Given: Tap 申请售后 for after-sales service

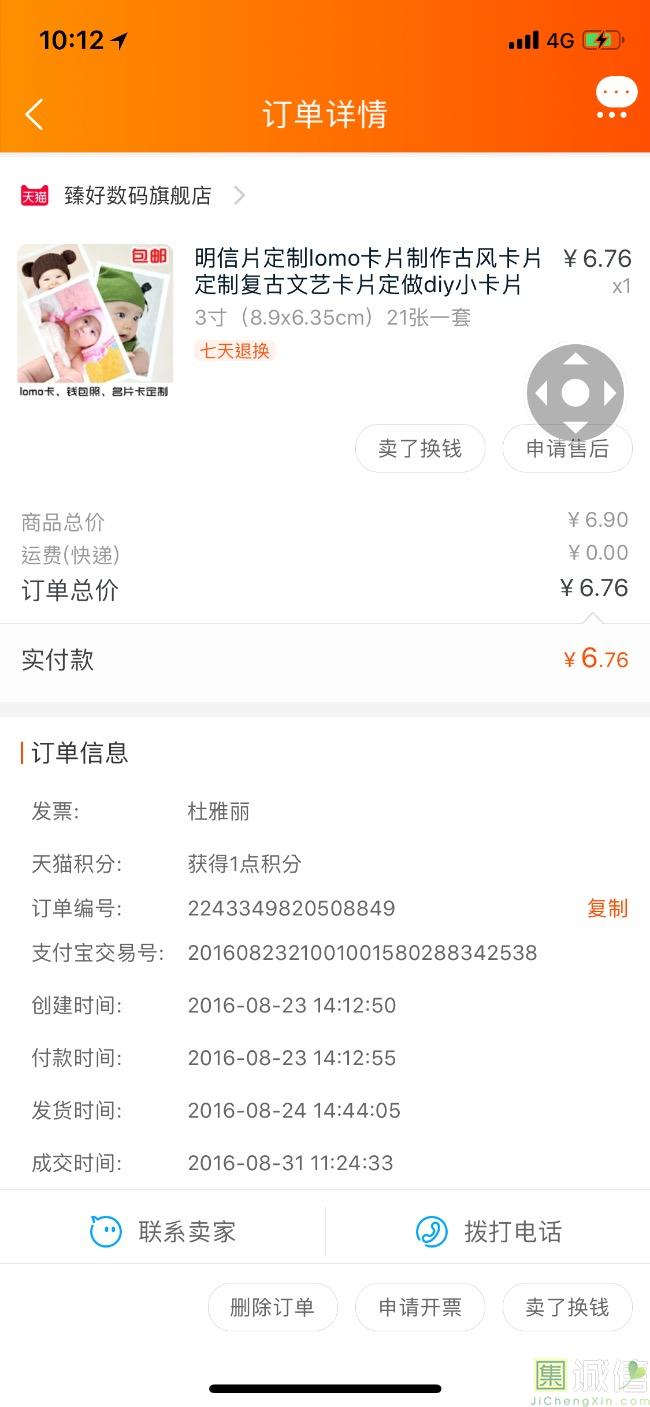Looking at the screenshot, I should (567, 449).
